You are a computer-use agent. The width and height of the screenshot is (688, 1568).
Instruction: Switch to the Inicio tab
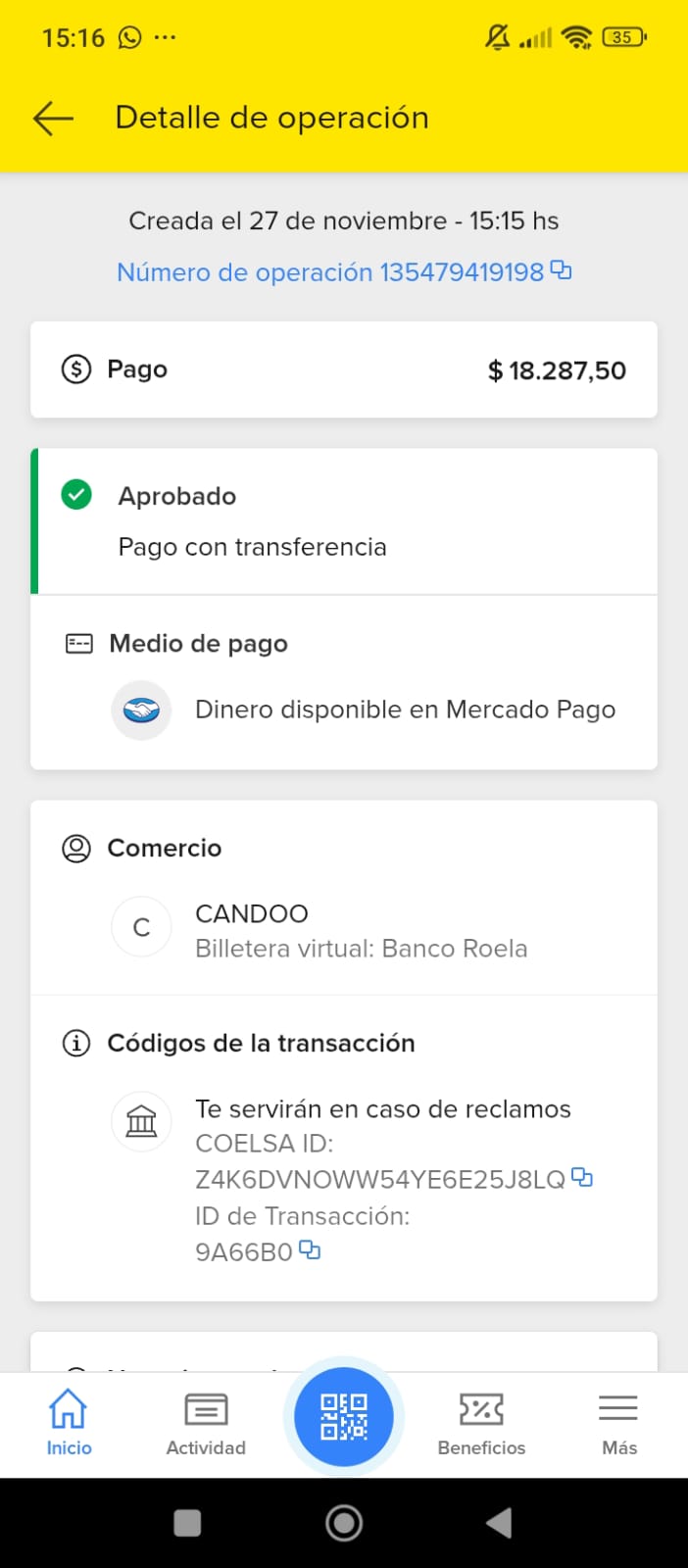coord(69,1423)
